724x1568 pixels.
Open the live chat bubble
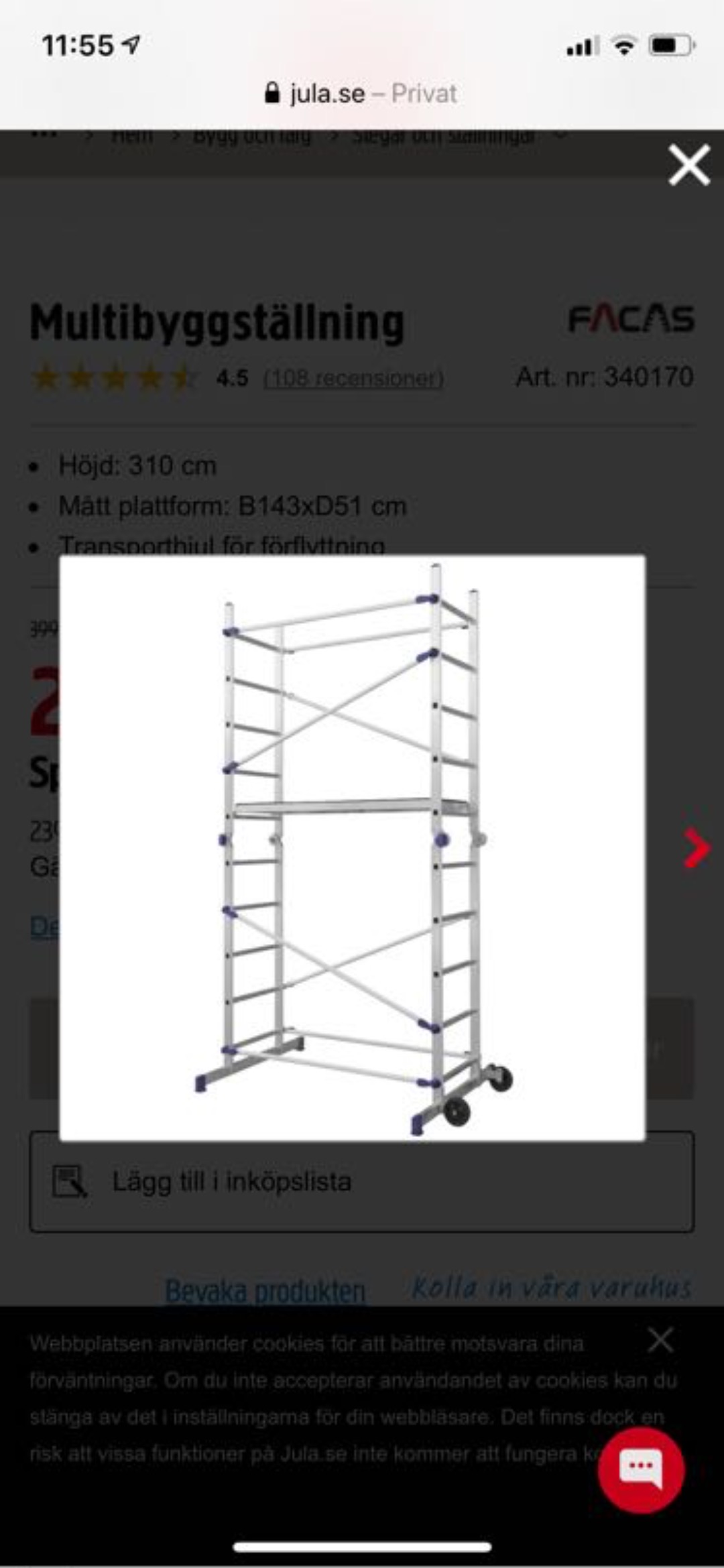(x=641, y=1470)
